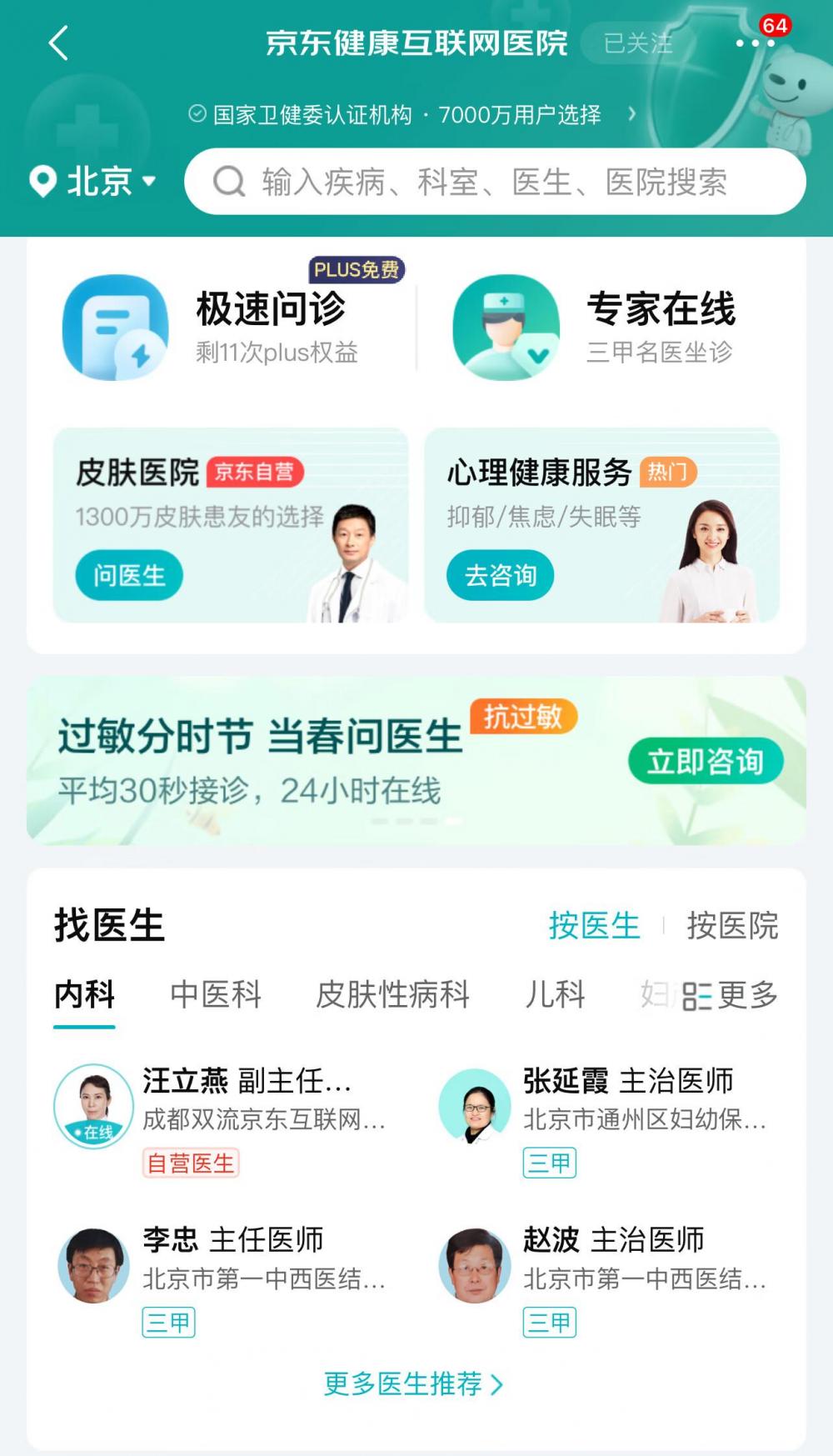Tap the 已关注 follow button

pos(637,43)
